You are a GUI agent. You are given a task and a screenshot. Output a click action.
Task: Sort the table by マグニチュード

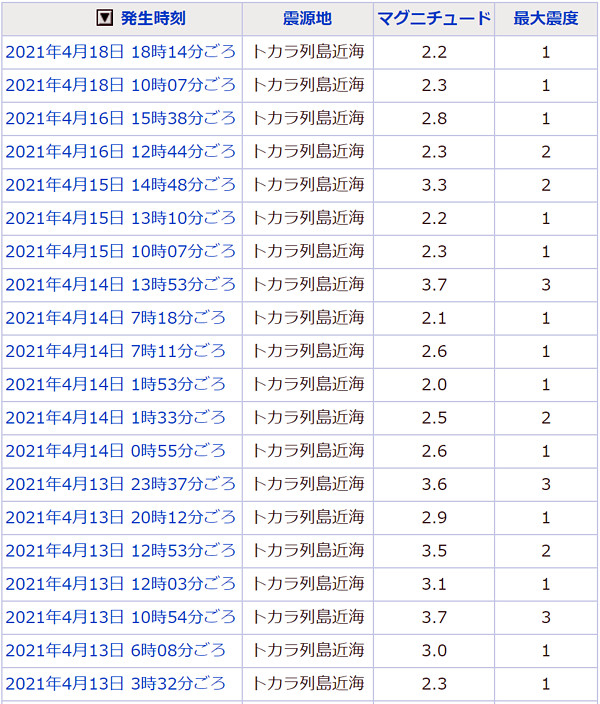point(433,19)
